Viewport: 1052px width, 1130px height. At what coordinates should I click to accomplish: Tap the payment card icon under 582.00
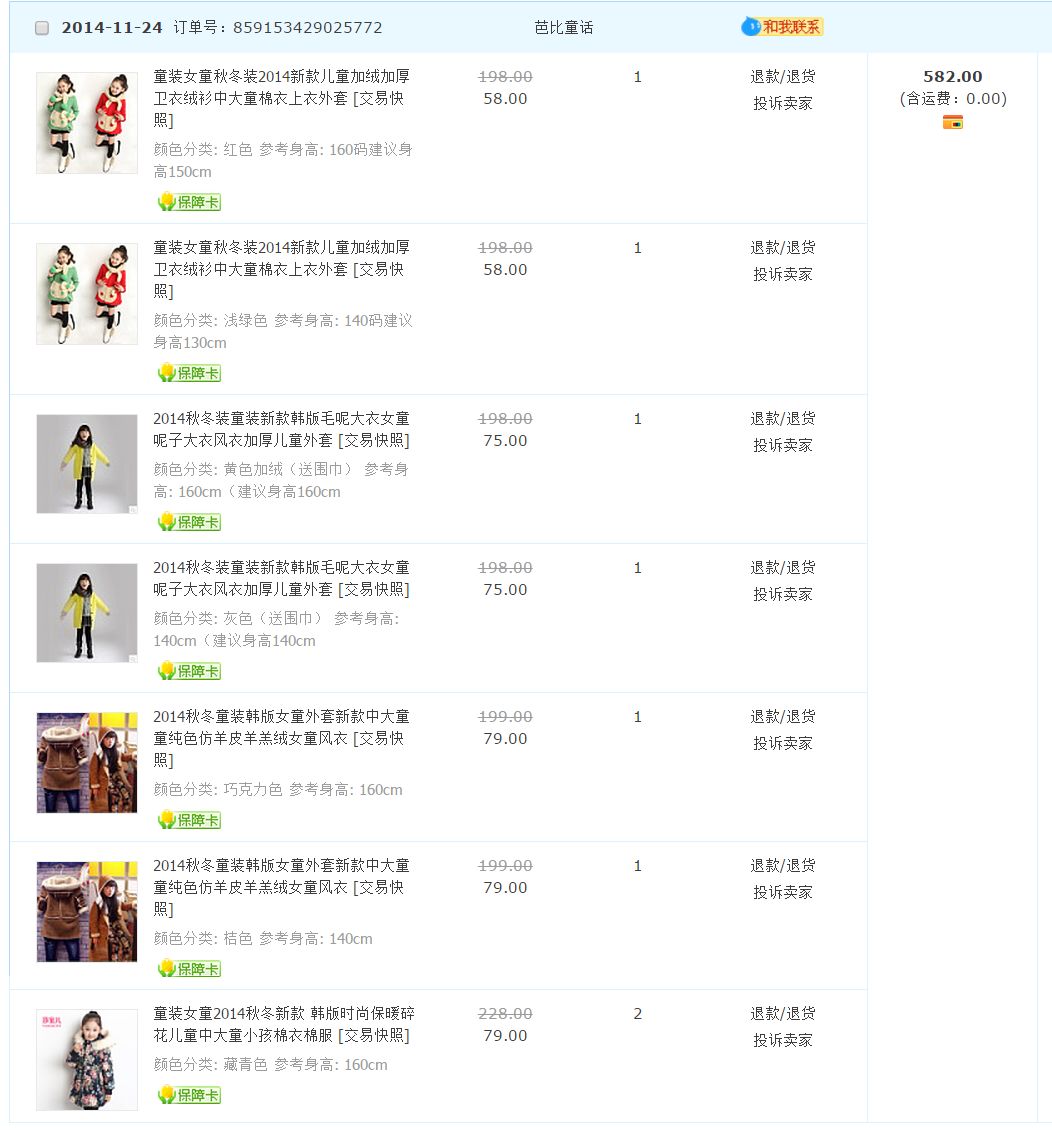click(952, 122)
